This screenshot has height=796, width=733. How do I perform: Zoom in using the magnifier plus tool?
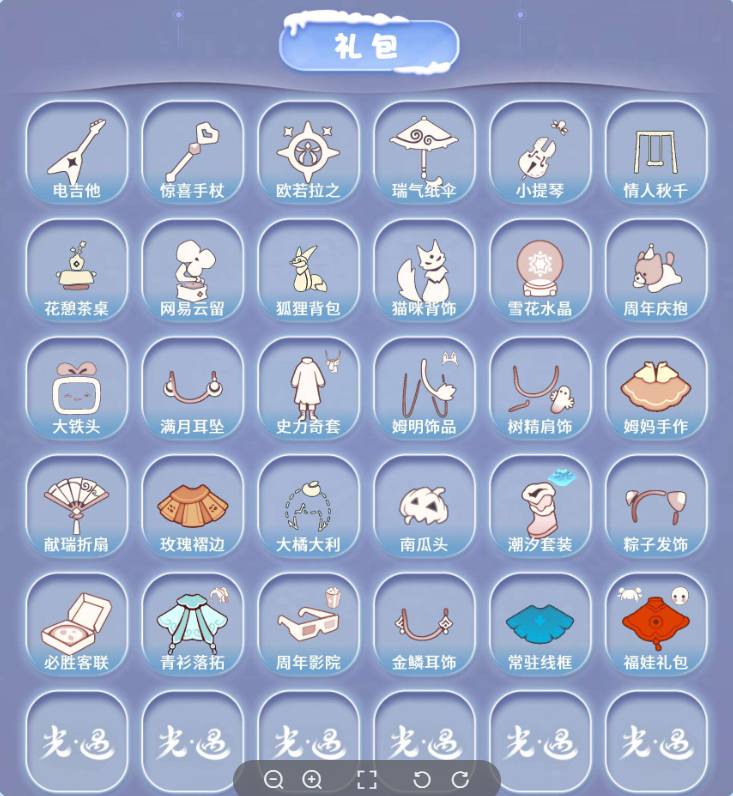(x=313, y=777)
